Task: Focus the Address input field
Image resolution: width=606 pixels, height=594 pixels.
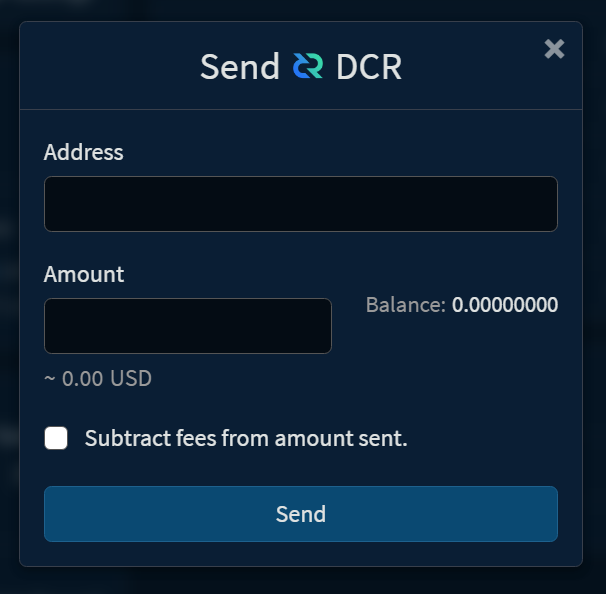Action: (300, 204)
